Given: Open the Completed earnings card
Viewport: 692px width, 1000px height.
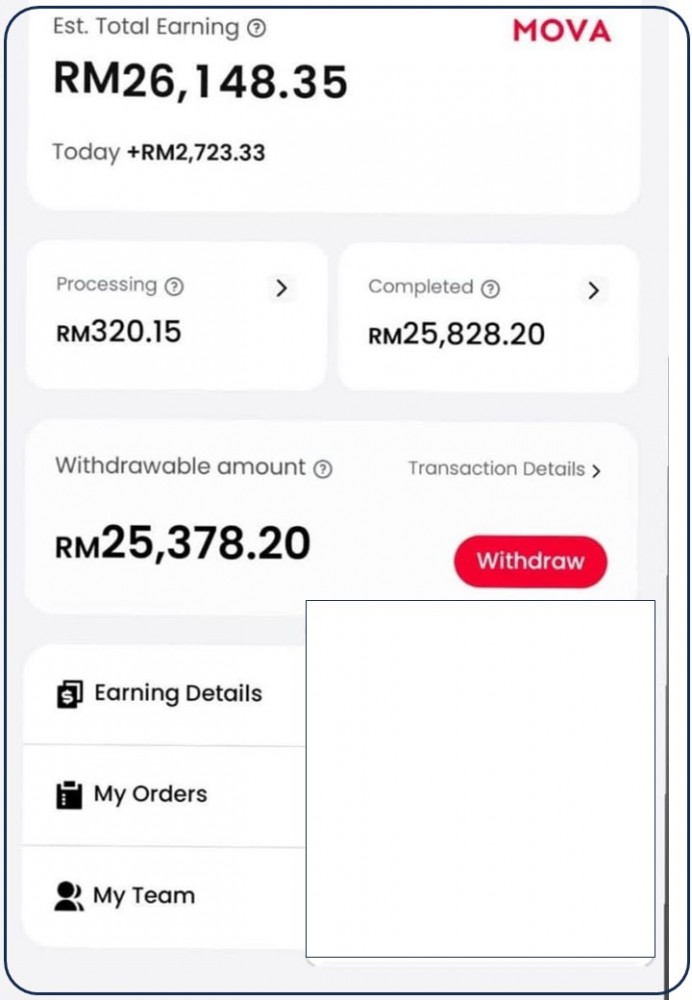Looking at the screenshot, I should click(593, 291).
